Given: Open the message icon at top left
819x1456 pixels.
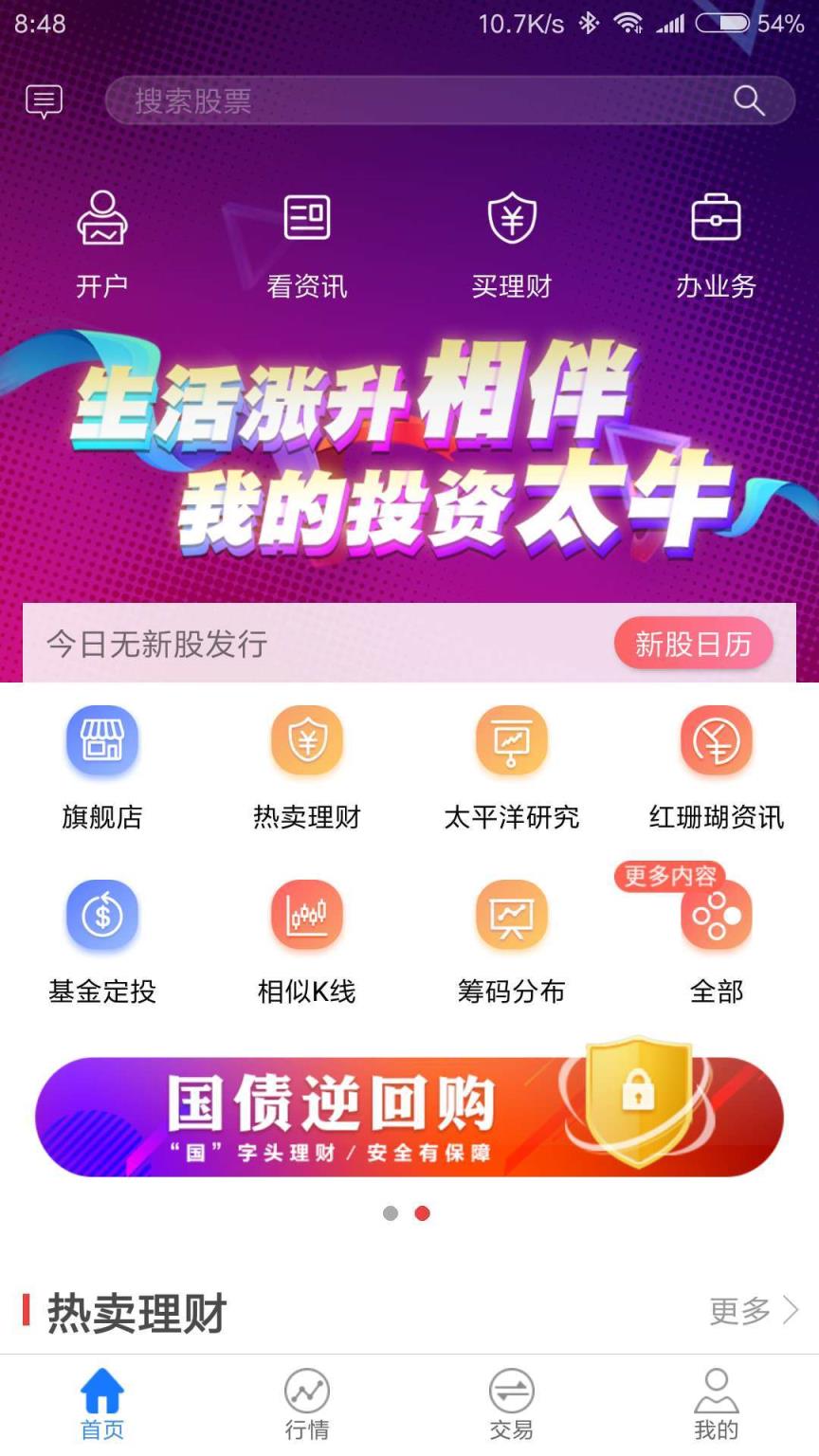Looking at the screenshot, I should click(43, 101).
